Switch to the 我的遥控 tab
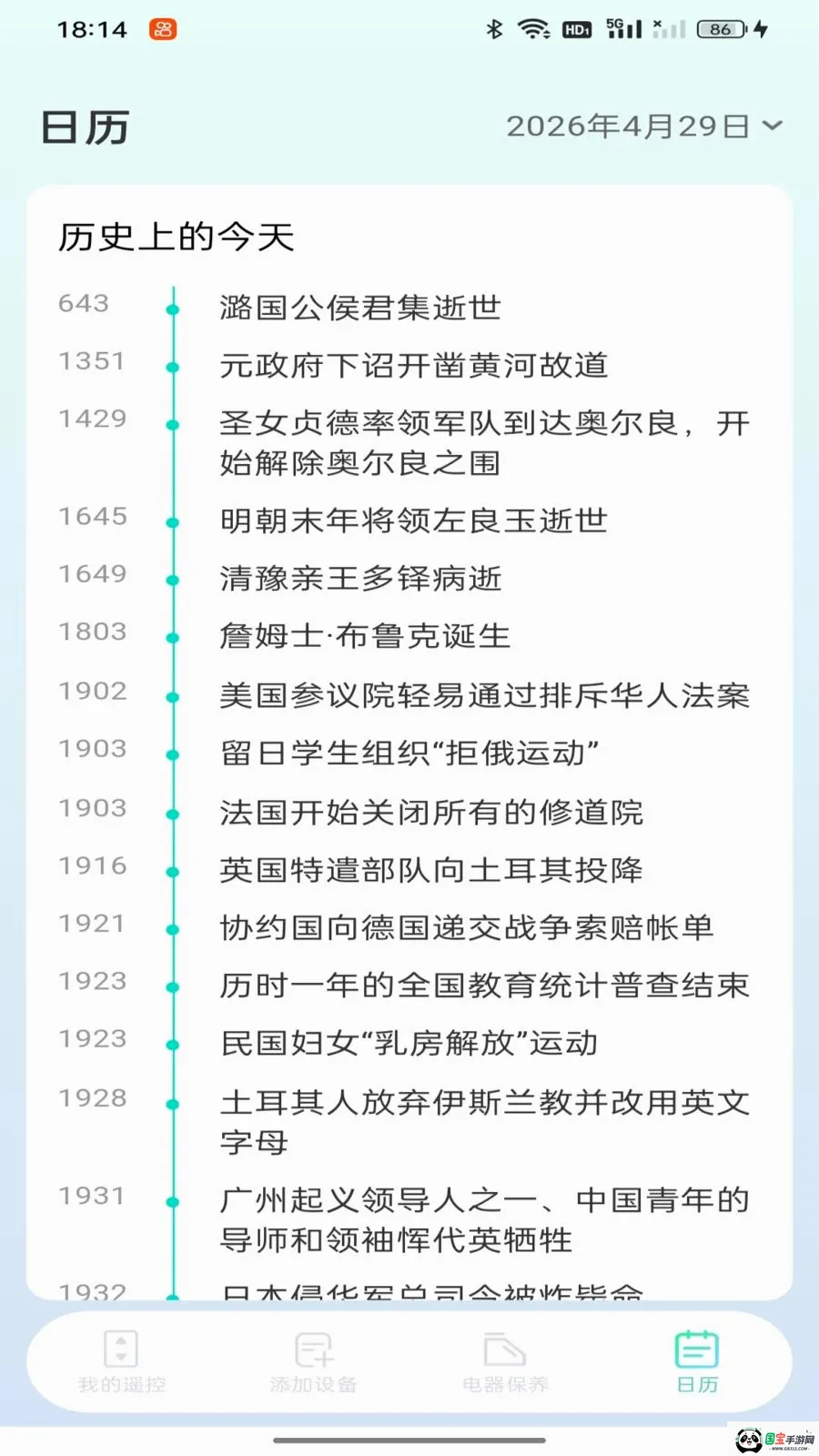Screen dimensions: 819x1456 (122, 1361)
